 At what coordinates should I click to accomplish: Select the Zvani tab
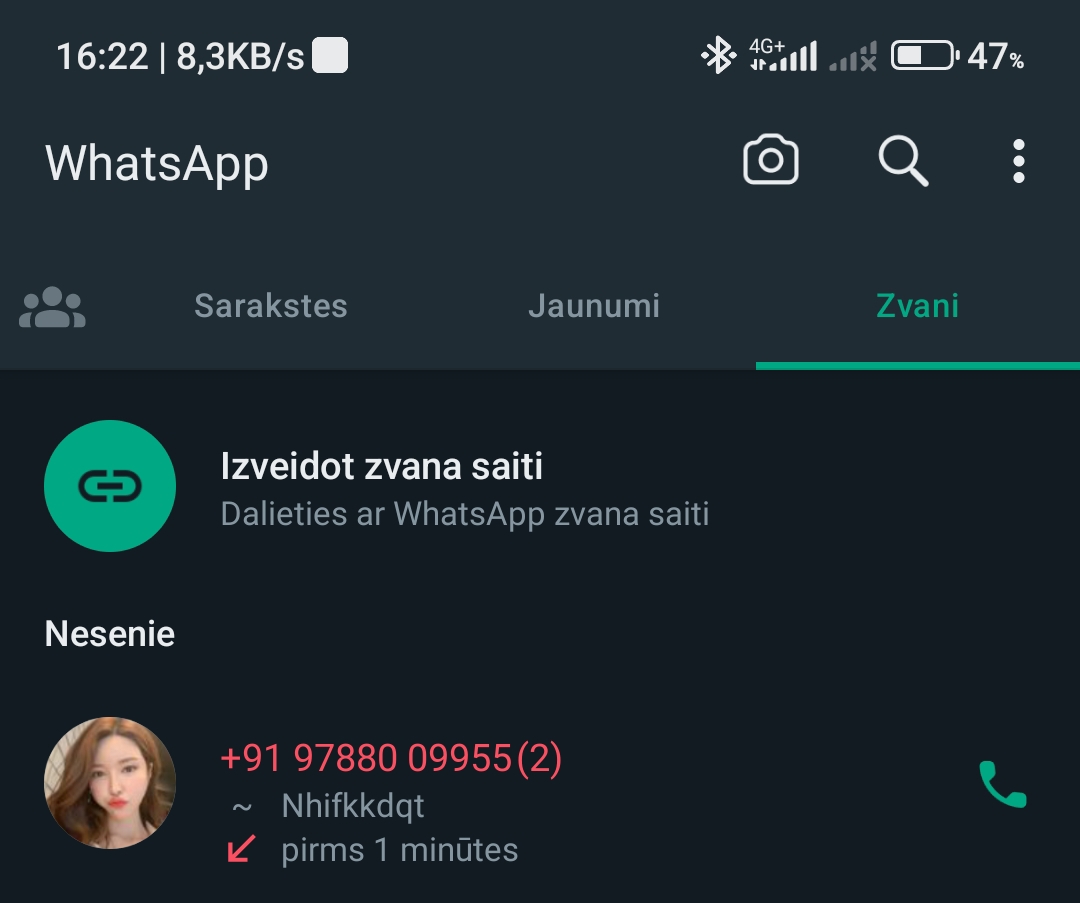pyautogui.click(x=917, y=306)
